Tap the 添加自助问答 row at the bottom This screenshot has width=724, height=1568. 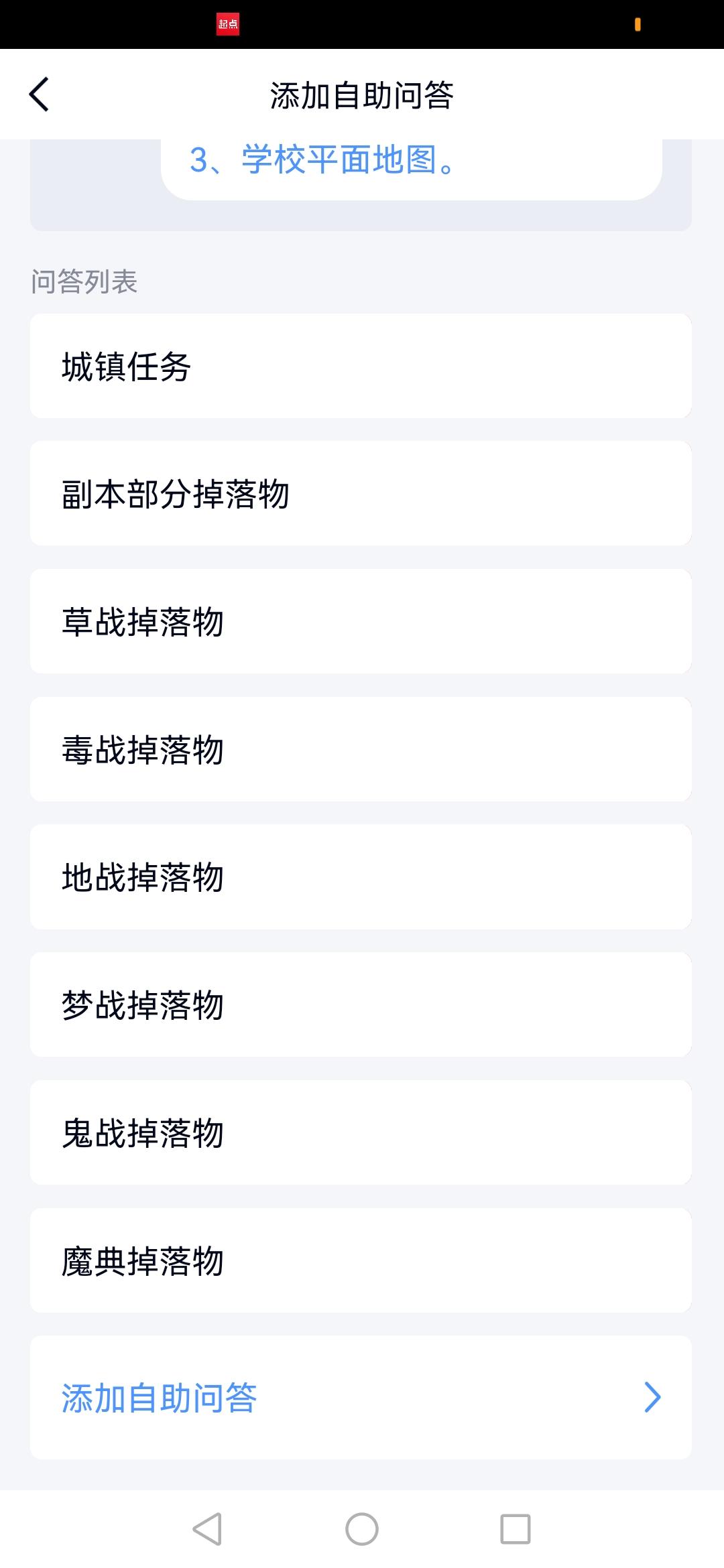pos(361,1398)
